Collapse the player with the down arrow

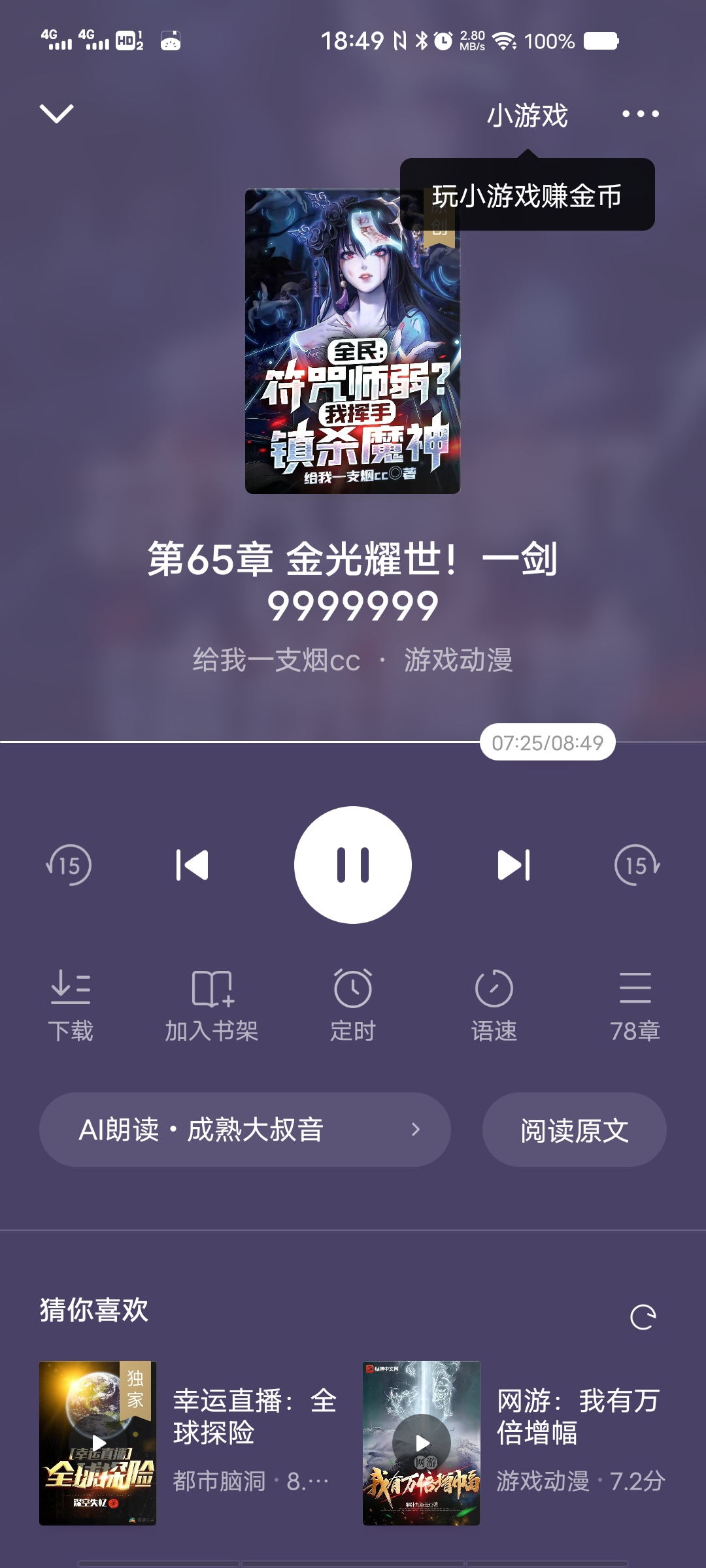[x=57, y=114]
